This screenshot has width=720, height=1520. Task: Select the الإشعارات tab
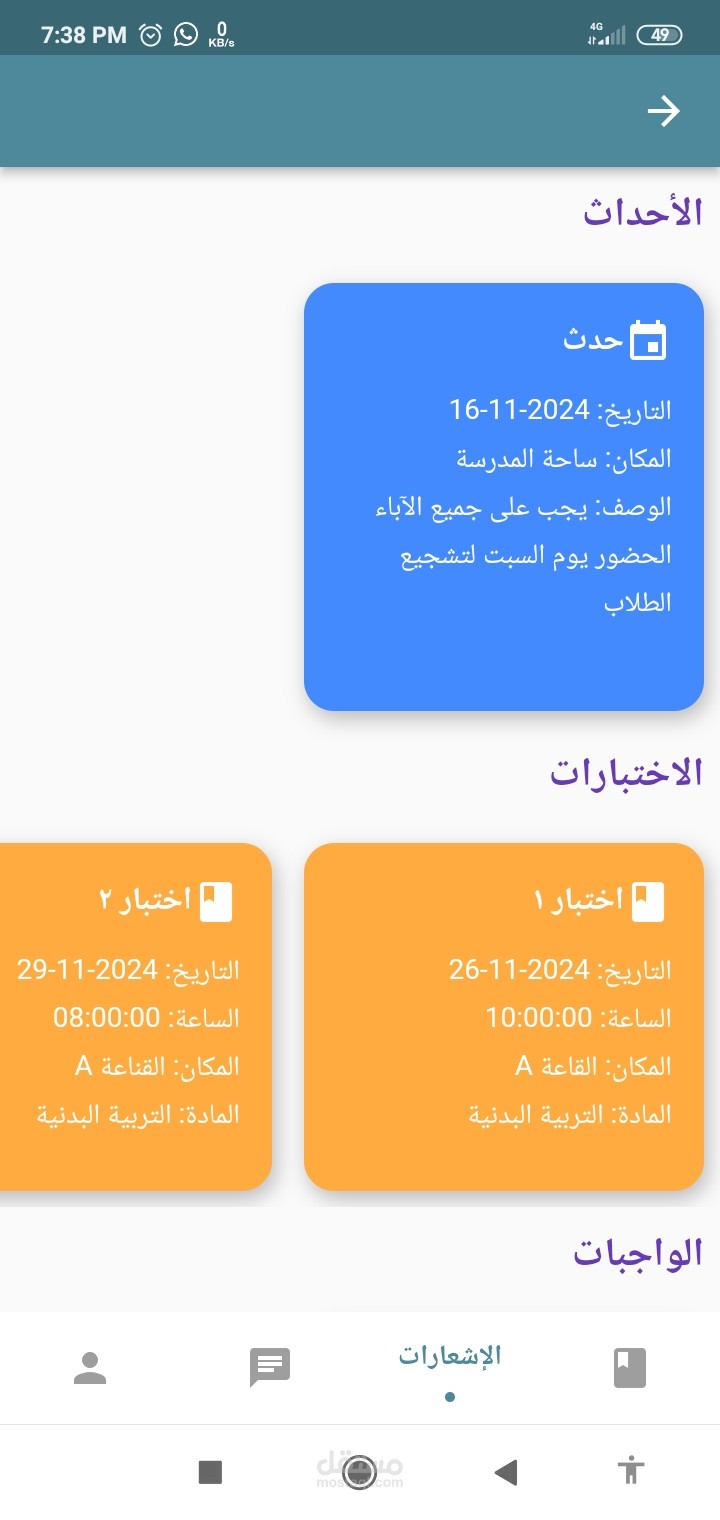(x=450, y=1368)
